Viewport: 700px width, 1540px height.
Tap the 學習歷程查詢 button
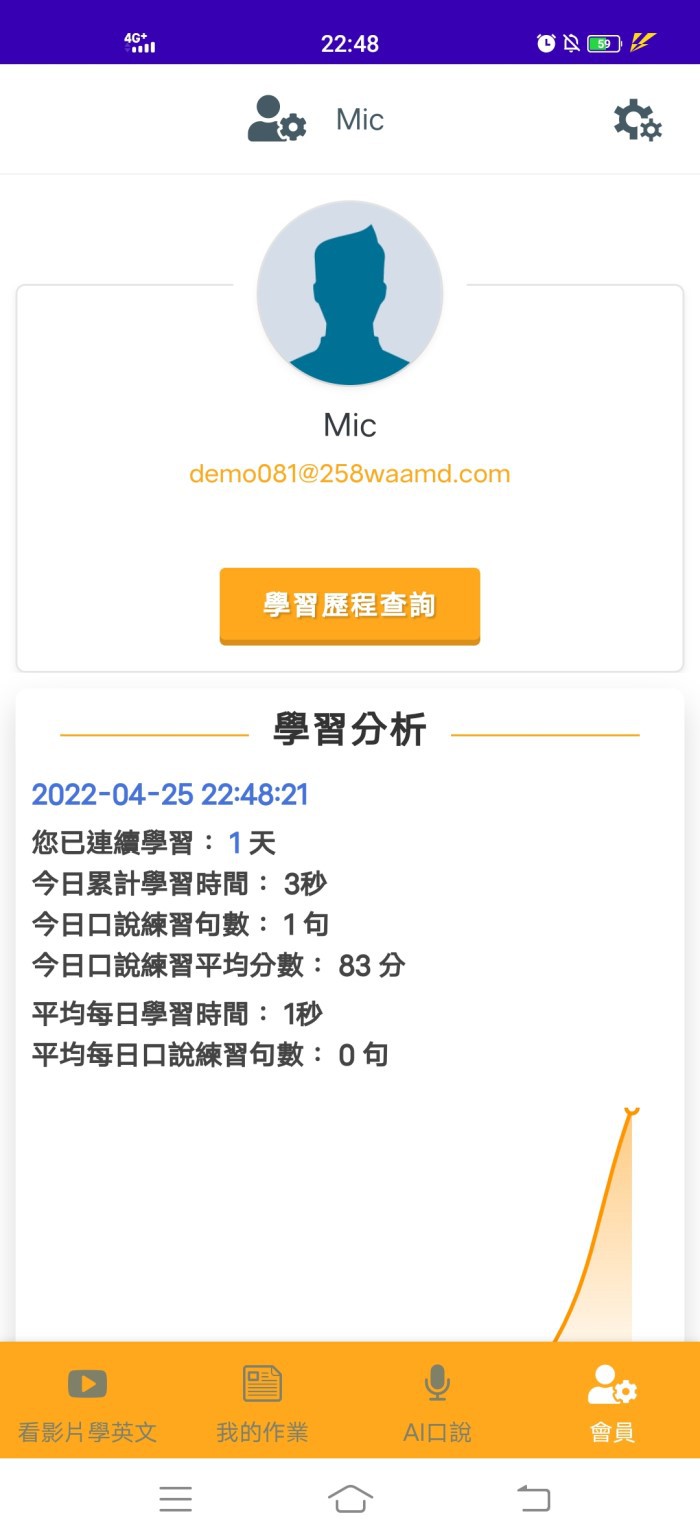(350, 605)
